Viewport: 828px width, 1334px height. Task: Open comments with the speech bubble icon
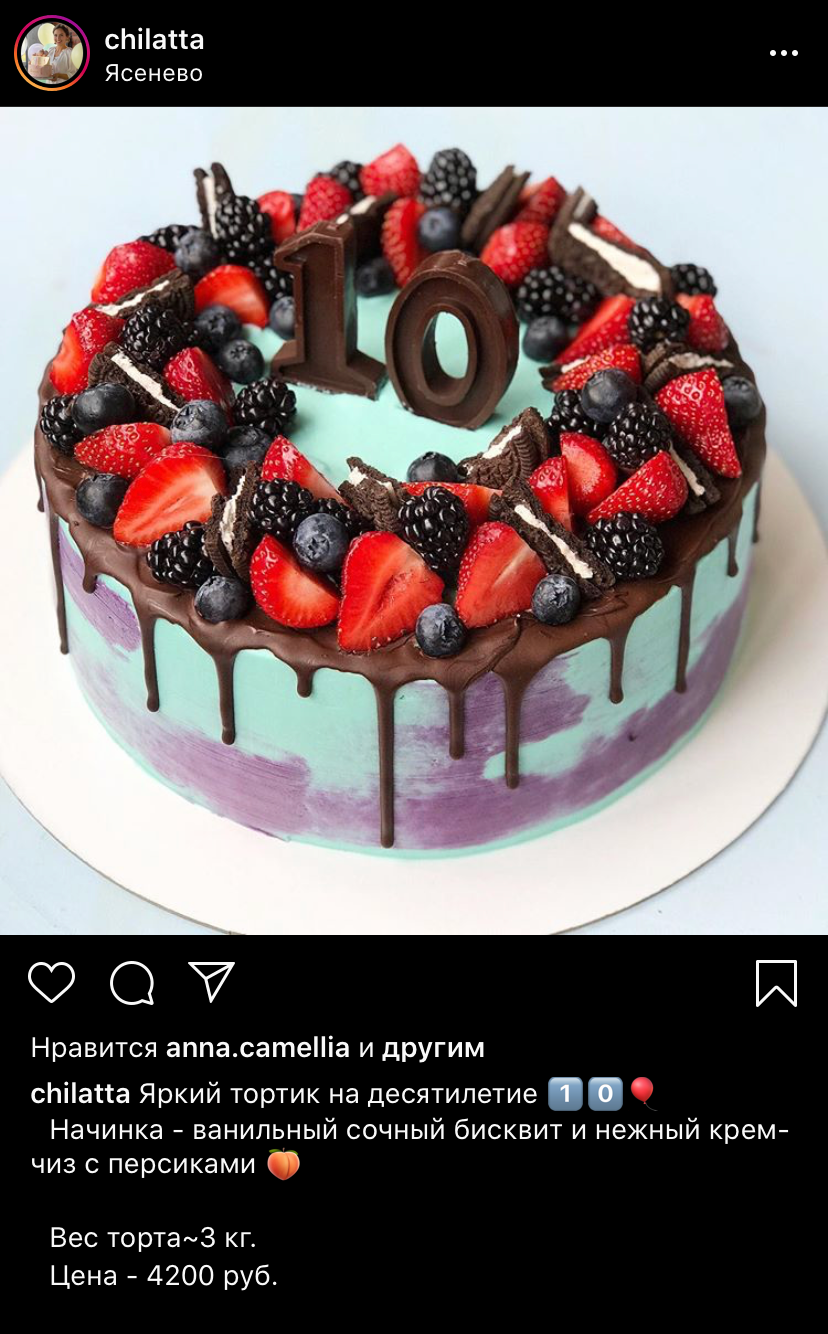[132, 983]
